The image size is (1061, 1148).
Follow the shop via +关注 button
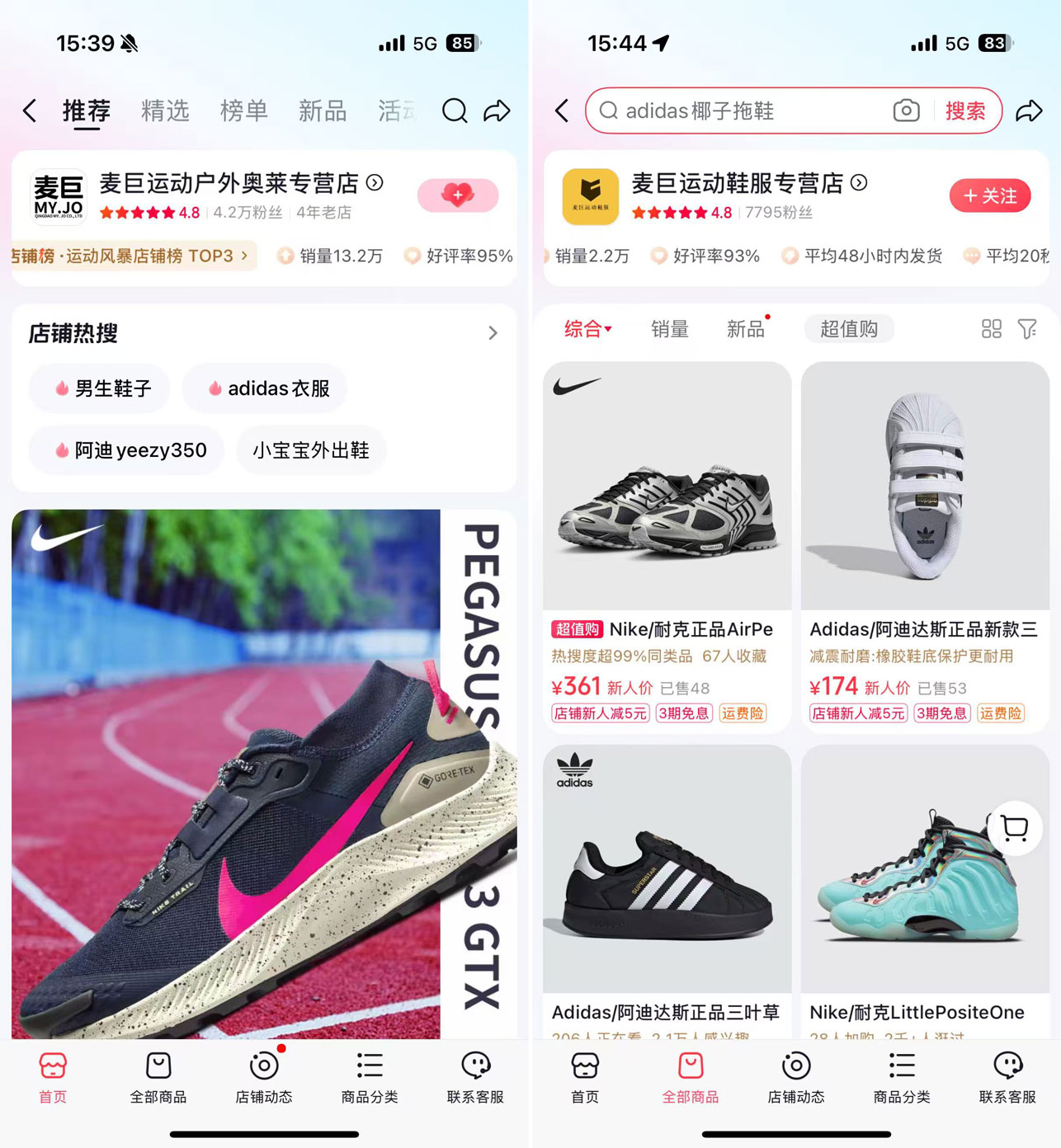[990, 195]
